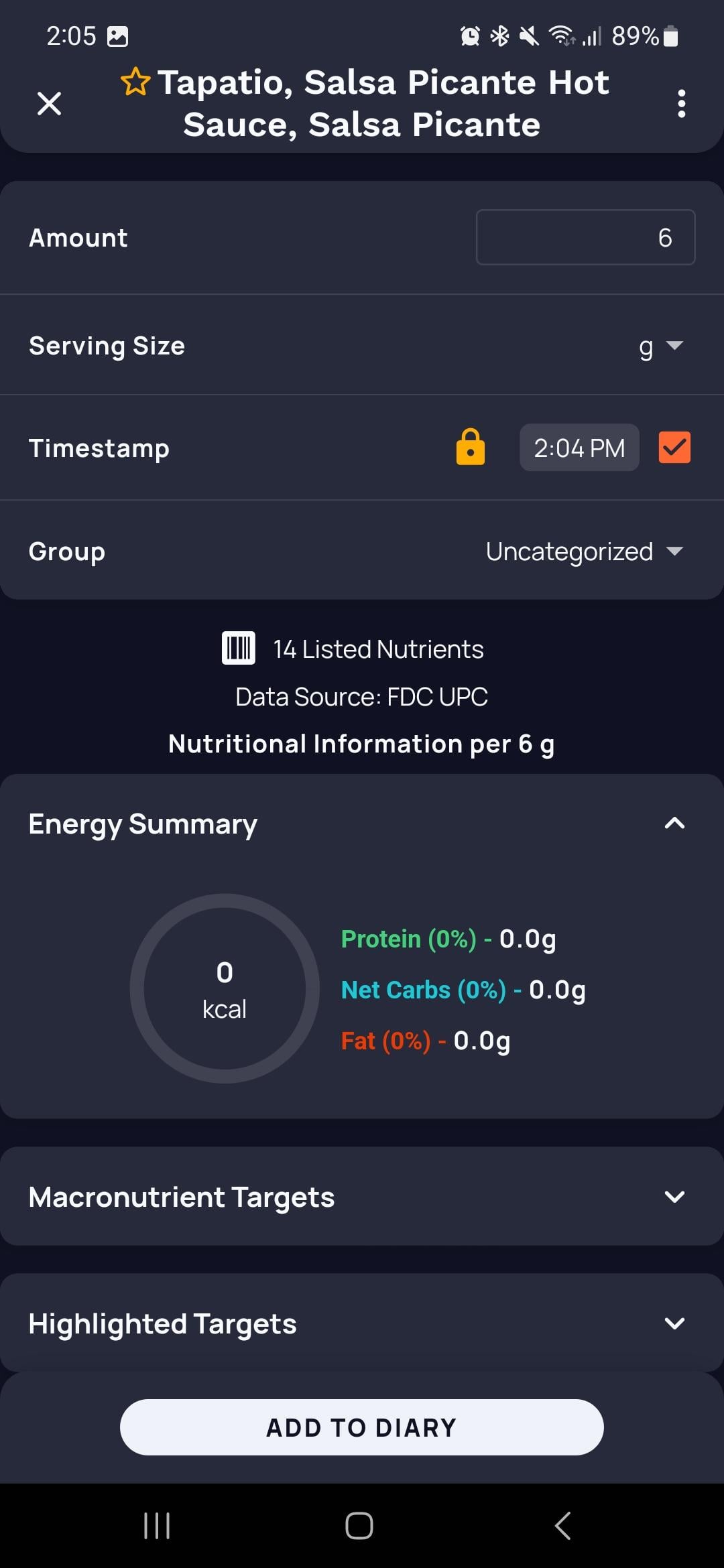
Task: Mark Tapatio hot sauce as favorite
Action: [135, 82]
